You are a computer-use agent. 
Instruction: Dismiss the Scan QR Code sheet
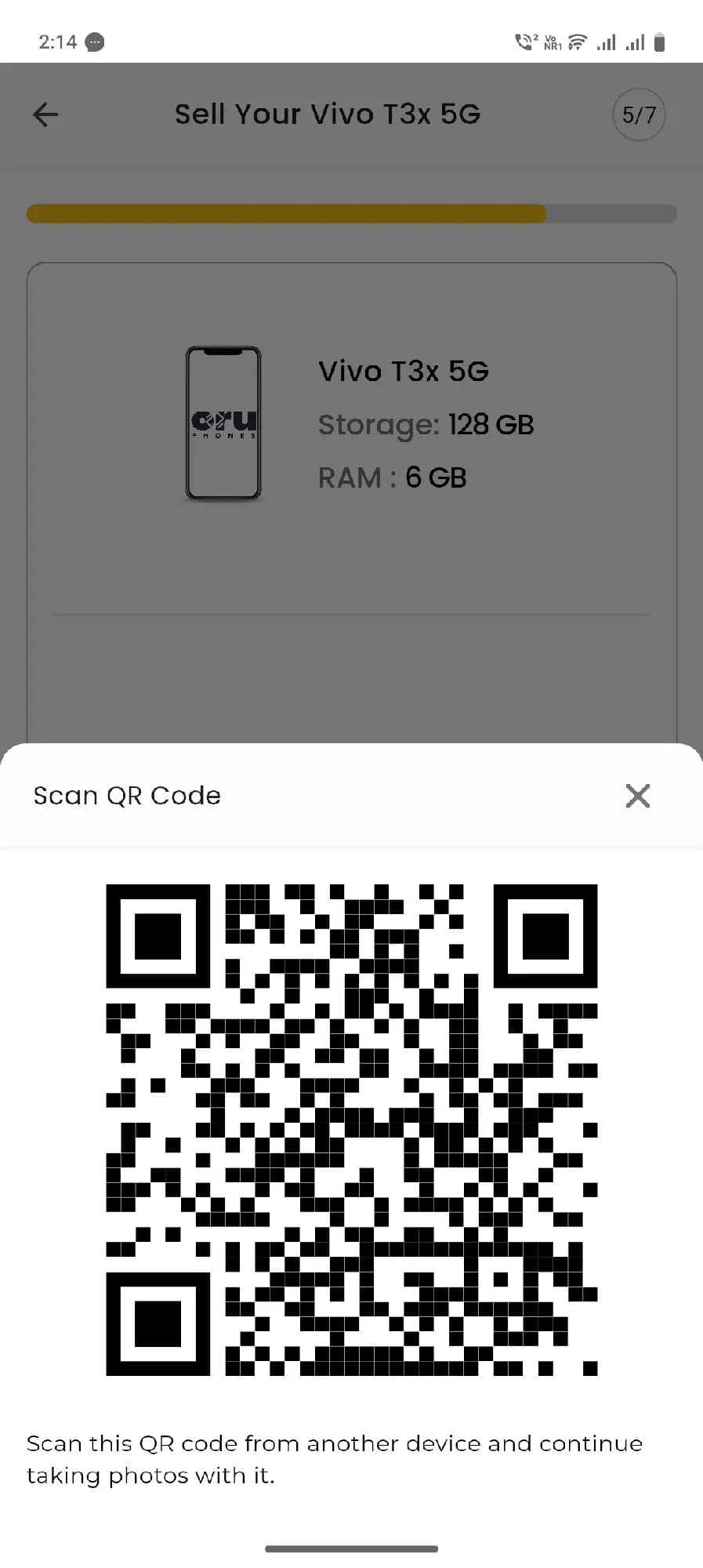pyautogui.click(x=638, y=796)
